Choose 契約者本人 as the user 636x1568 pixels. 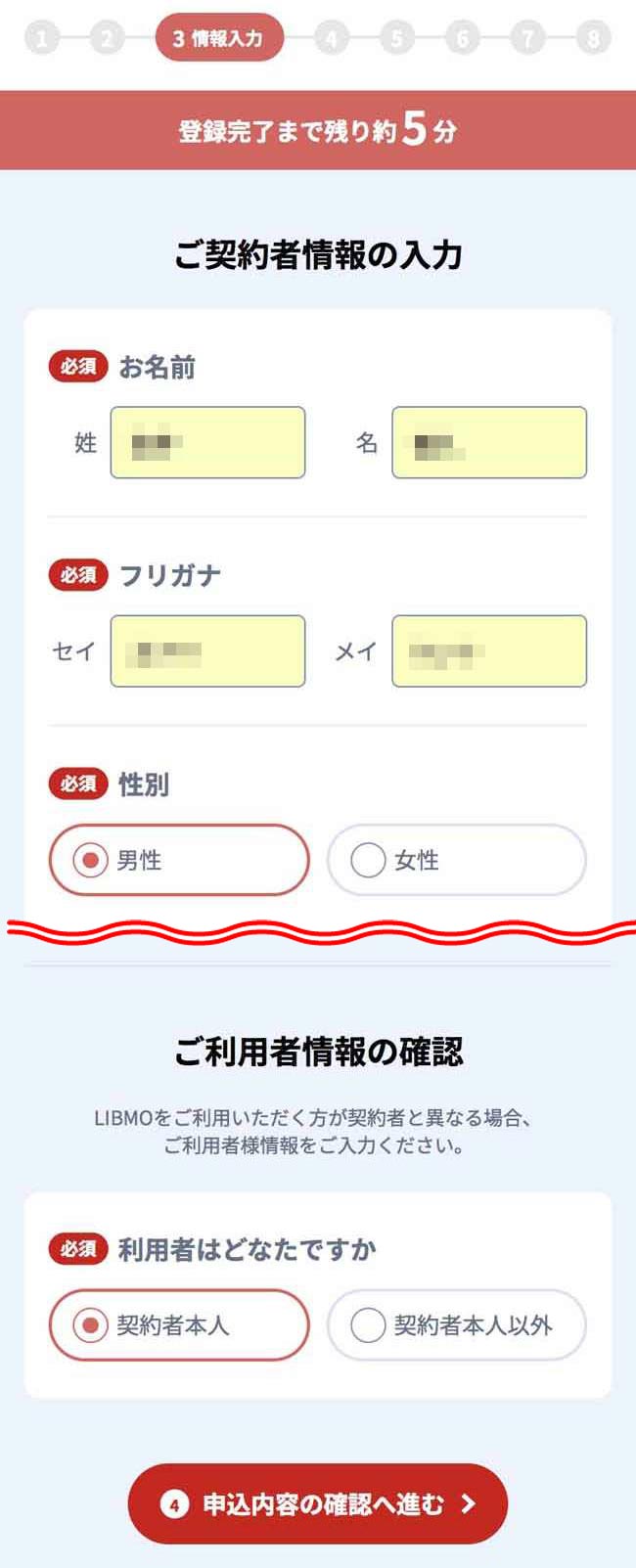pyautogui.click(x=179, y=1324)
